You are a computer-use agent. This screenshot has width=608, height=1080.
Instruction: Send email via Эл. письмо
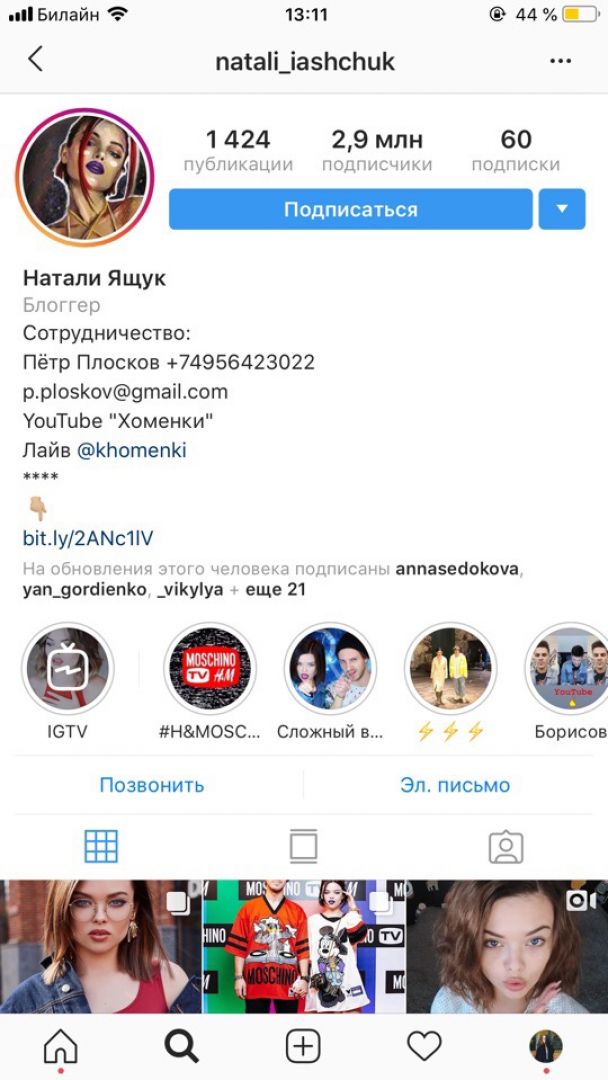coord(455,785)
